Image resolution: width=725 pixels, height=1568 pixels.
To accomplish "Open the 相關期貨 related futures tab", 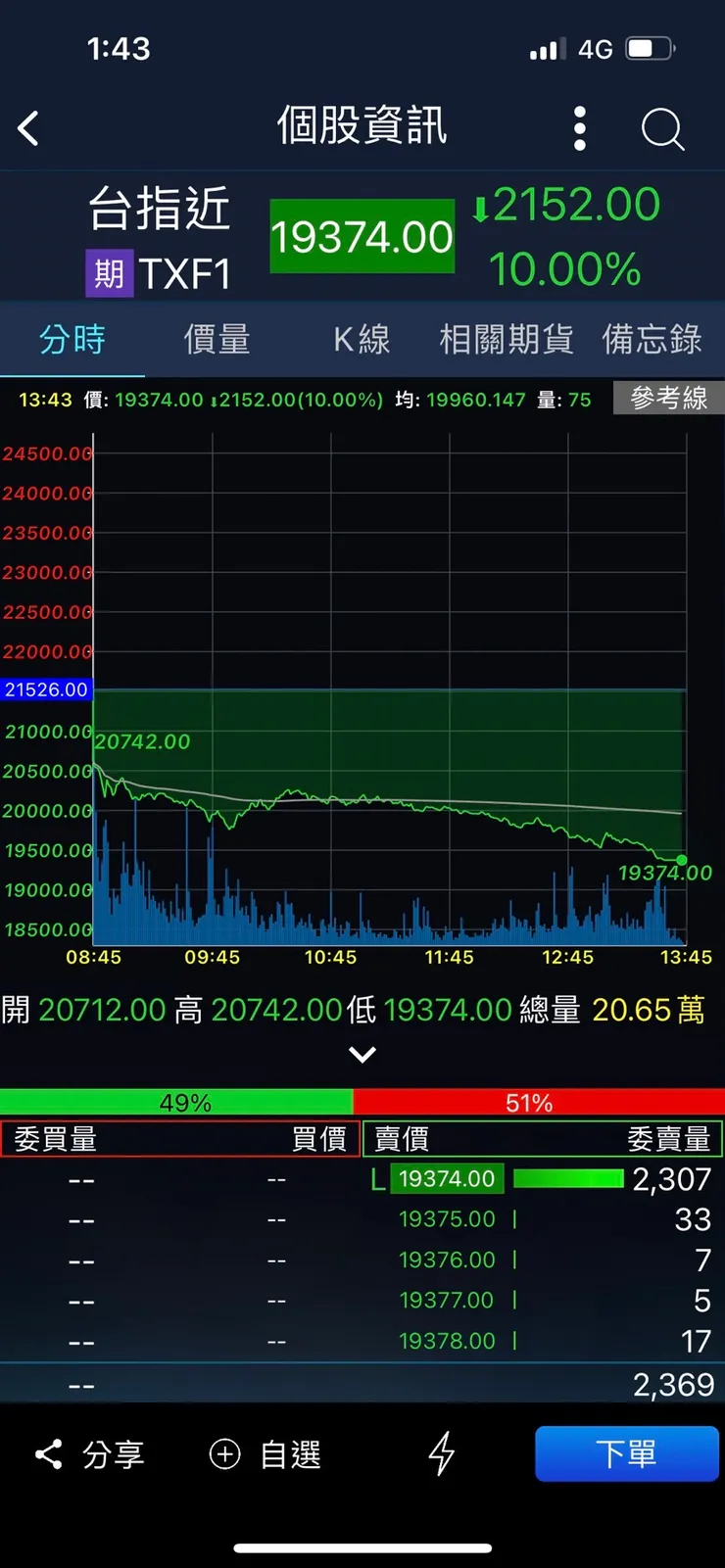I will (506, 340).
